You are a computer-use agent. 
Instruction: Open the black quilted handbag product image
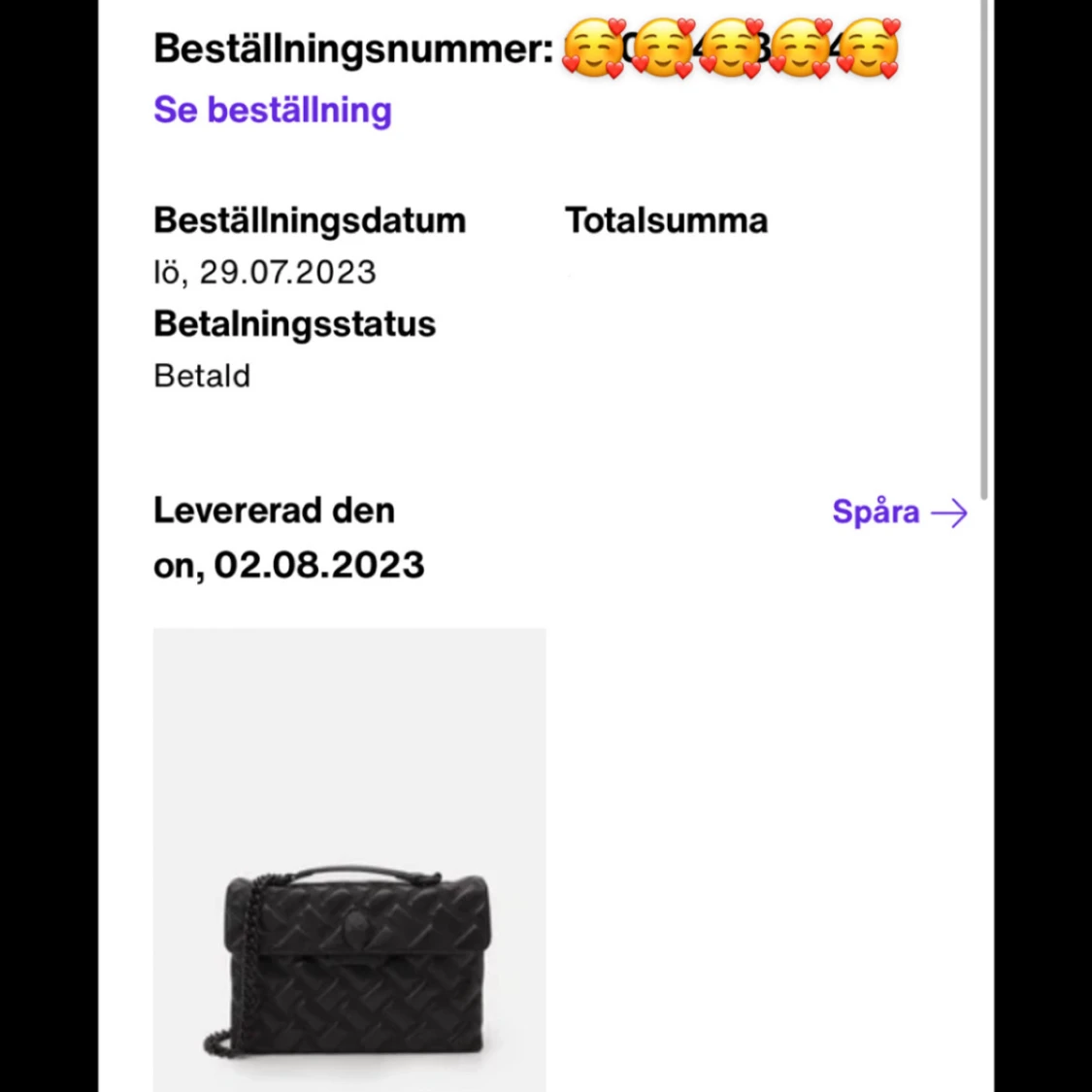(349, 859)
